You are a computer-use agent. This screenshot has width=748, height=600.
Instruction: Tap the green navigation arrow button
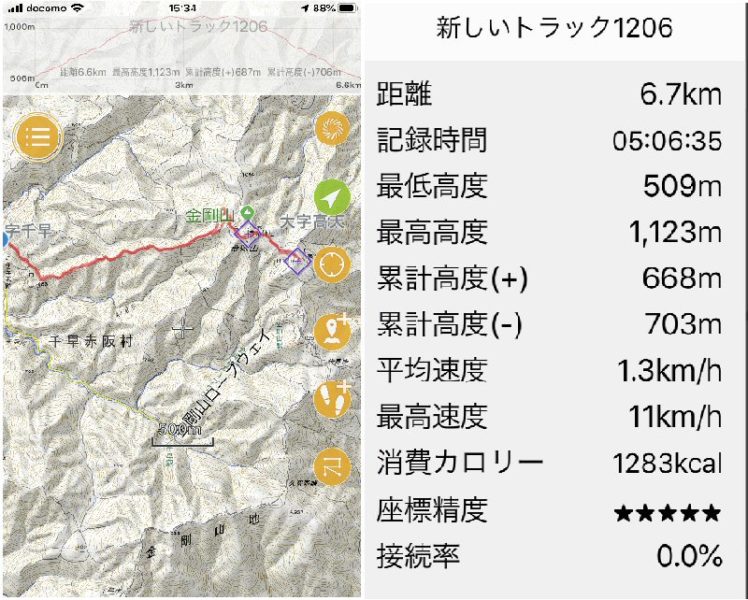[x=332, y=197]
